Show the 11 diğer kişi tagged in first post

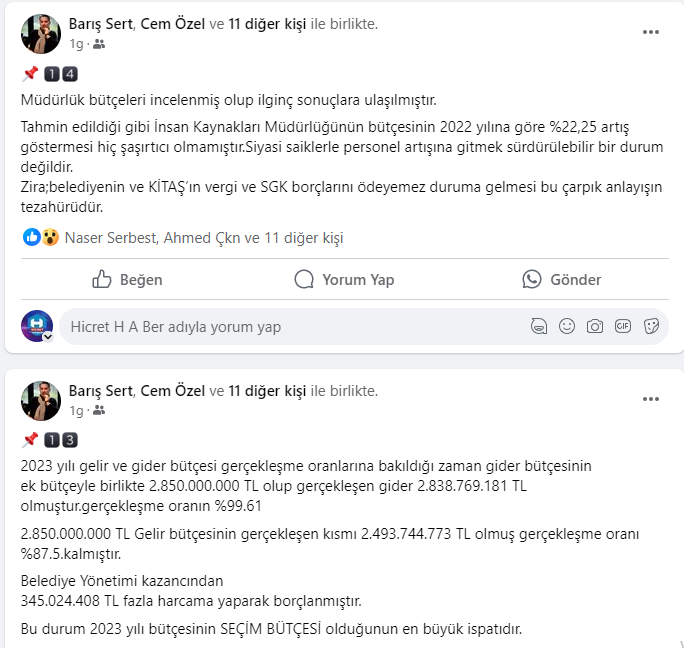tap(267, 25)
